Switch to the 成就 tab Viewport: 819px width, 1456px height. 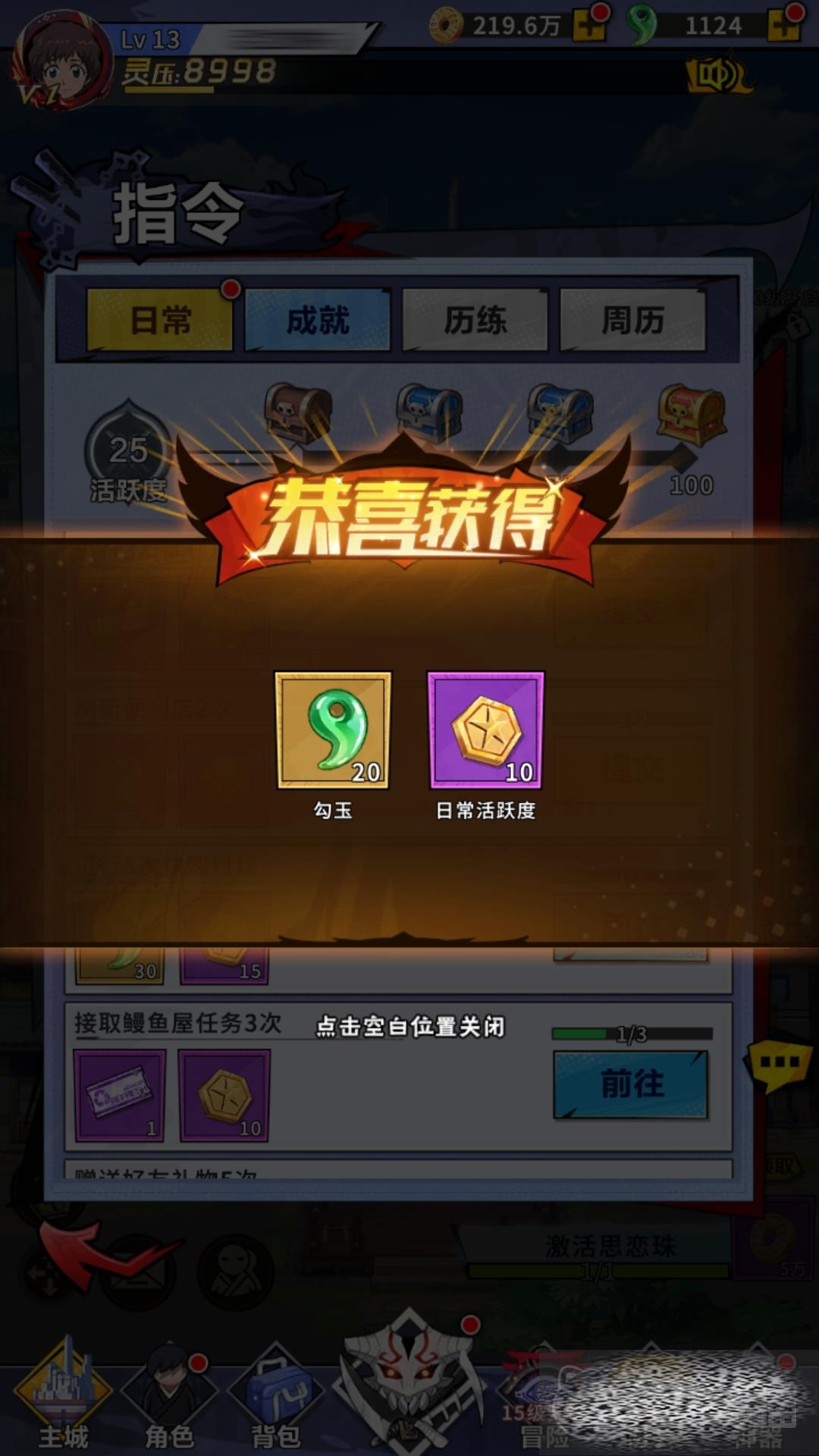click(x=318, y=320)
